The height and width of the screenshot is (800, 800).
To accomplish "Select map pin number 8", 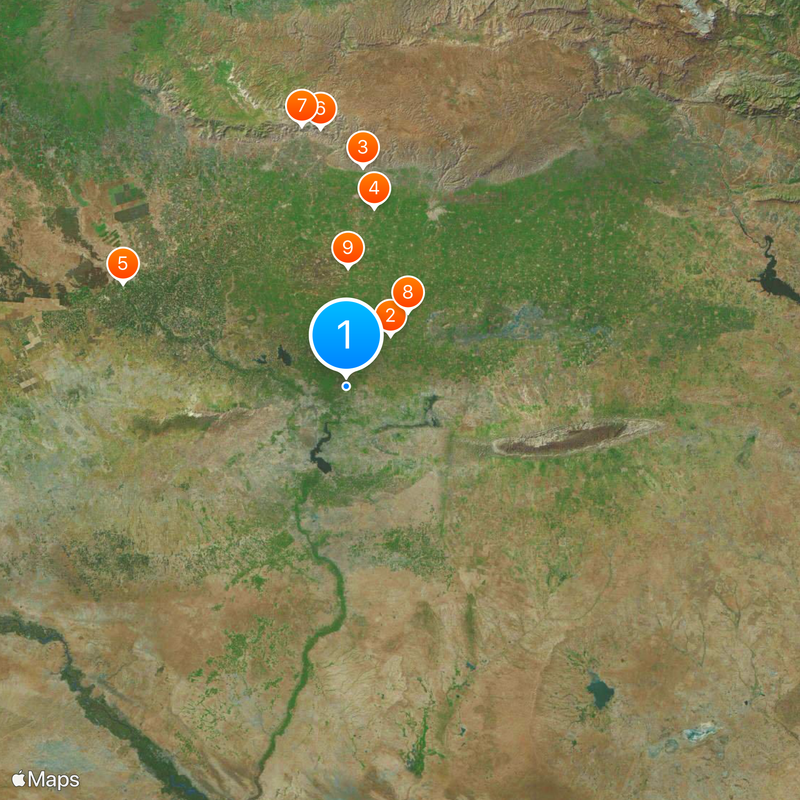I will [x=407, y=293].
